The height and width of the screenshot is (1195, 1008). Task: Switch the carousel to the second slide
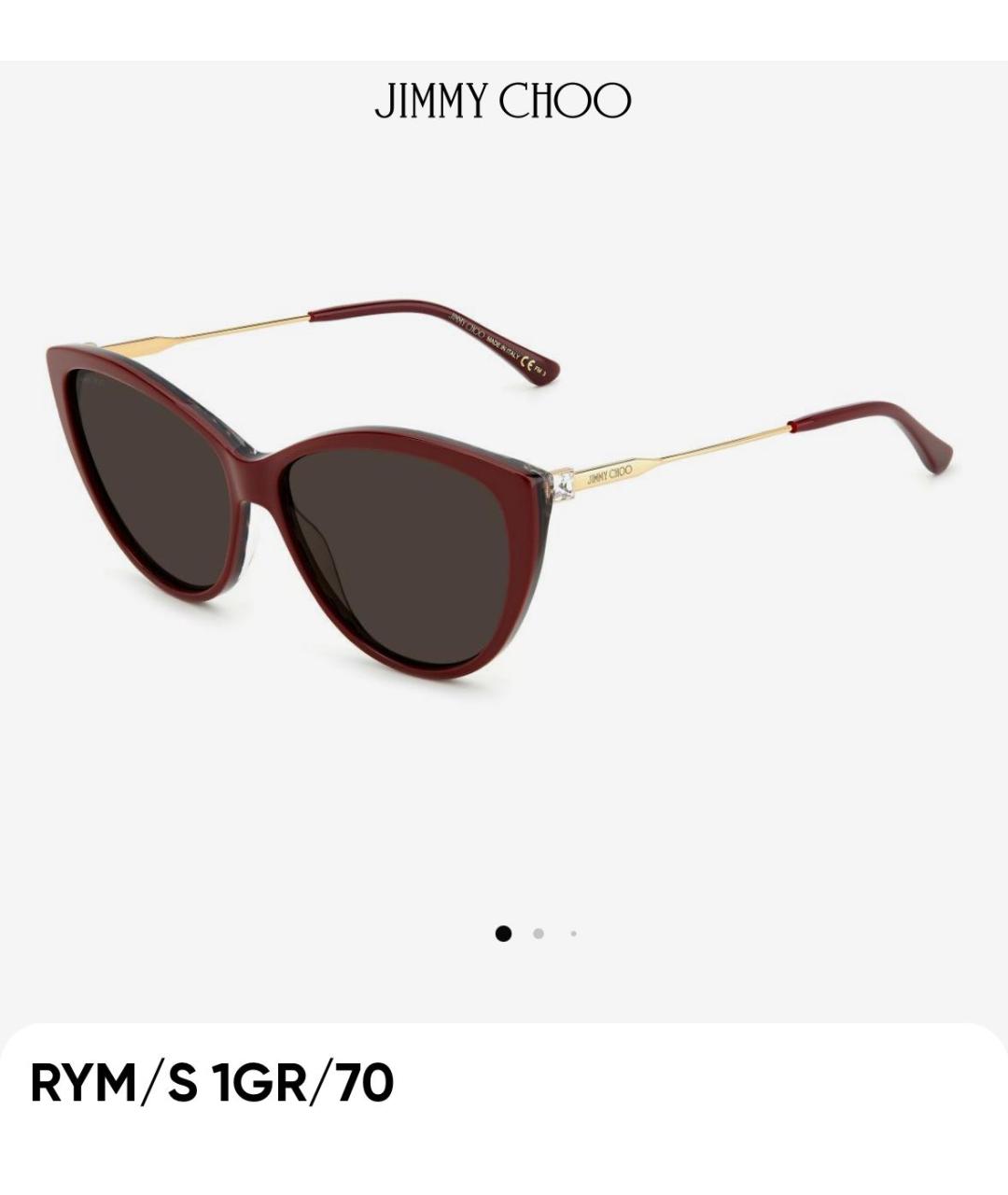[539, 933]
